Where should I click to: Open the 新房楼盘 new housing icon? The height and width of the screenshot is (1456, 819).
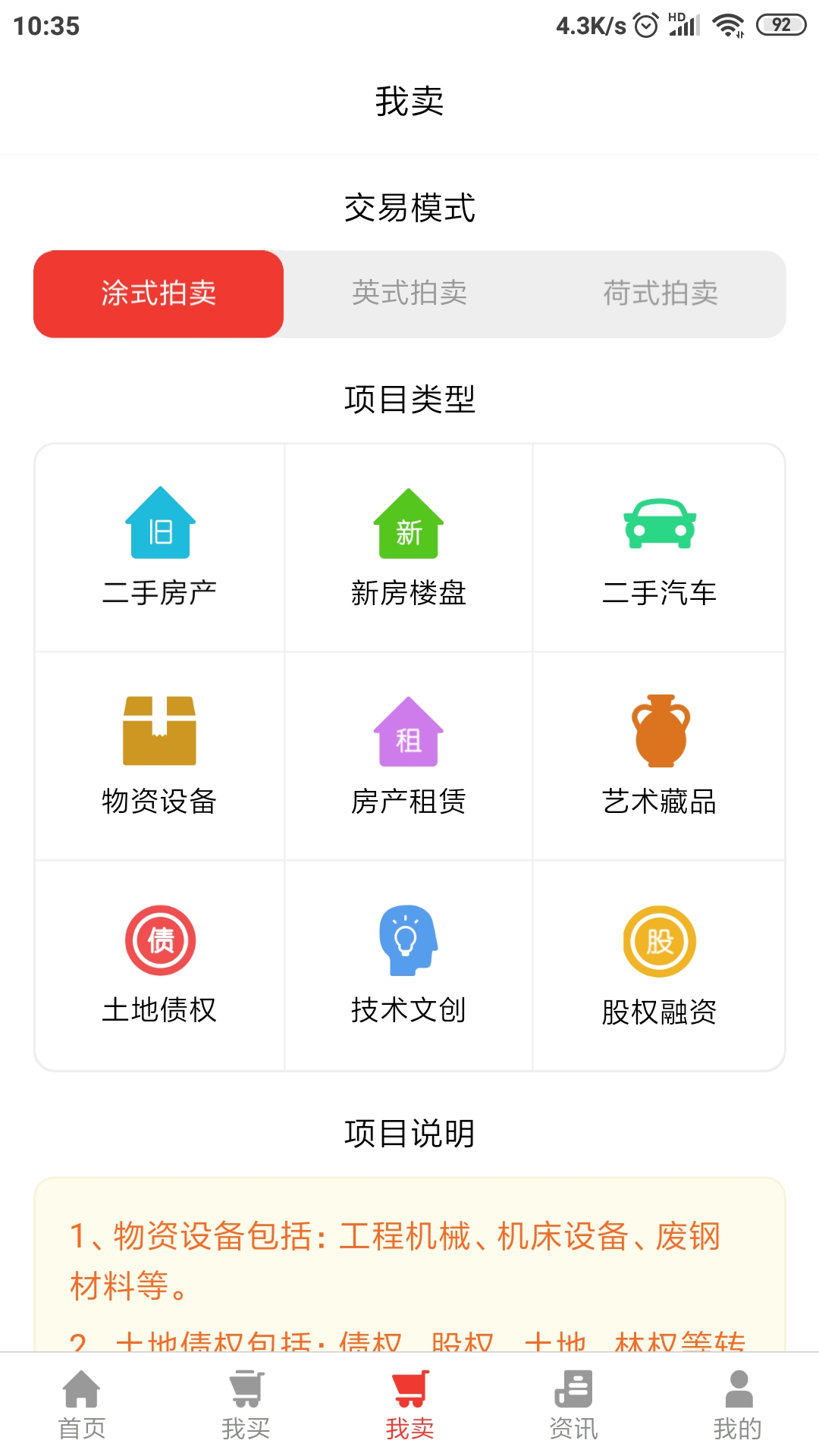pos(408,523)
